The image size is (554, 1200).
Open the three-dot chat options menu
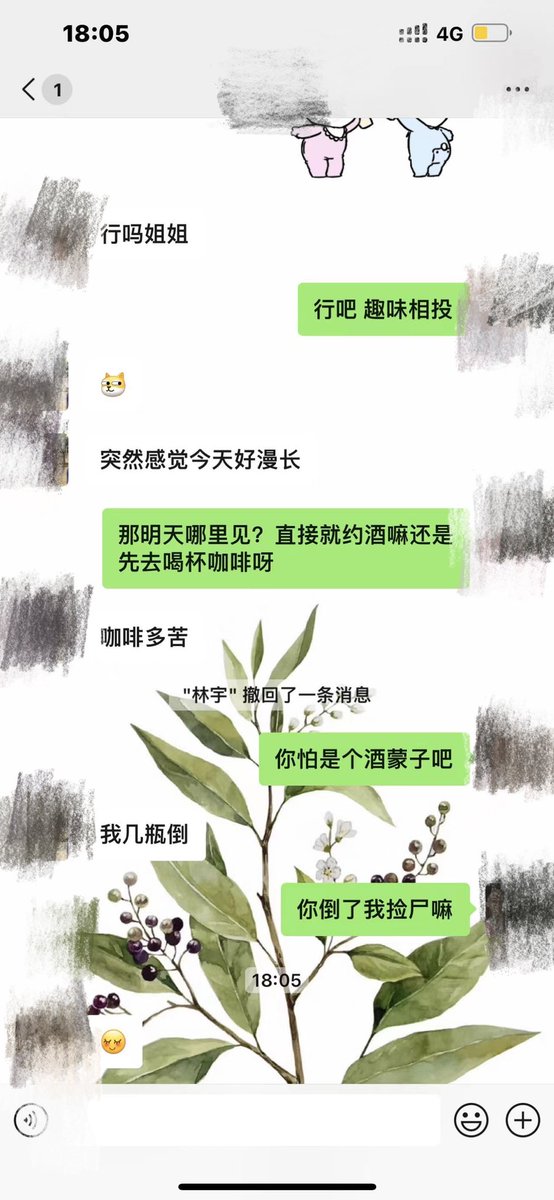[517, 90]
